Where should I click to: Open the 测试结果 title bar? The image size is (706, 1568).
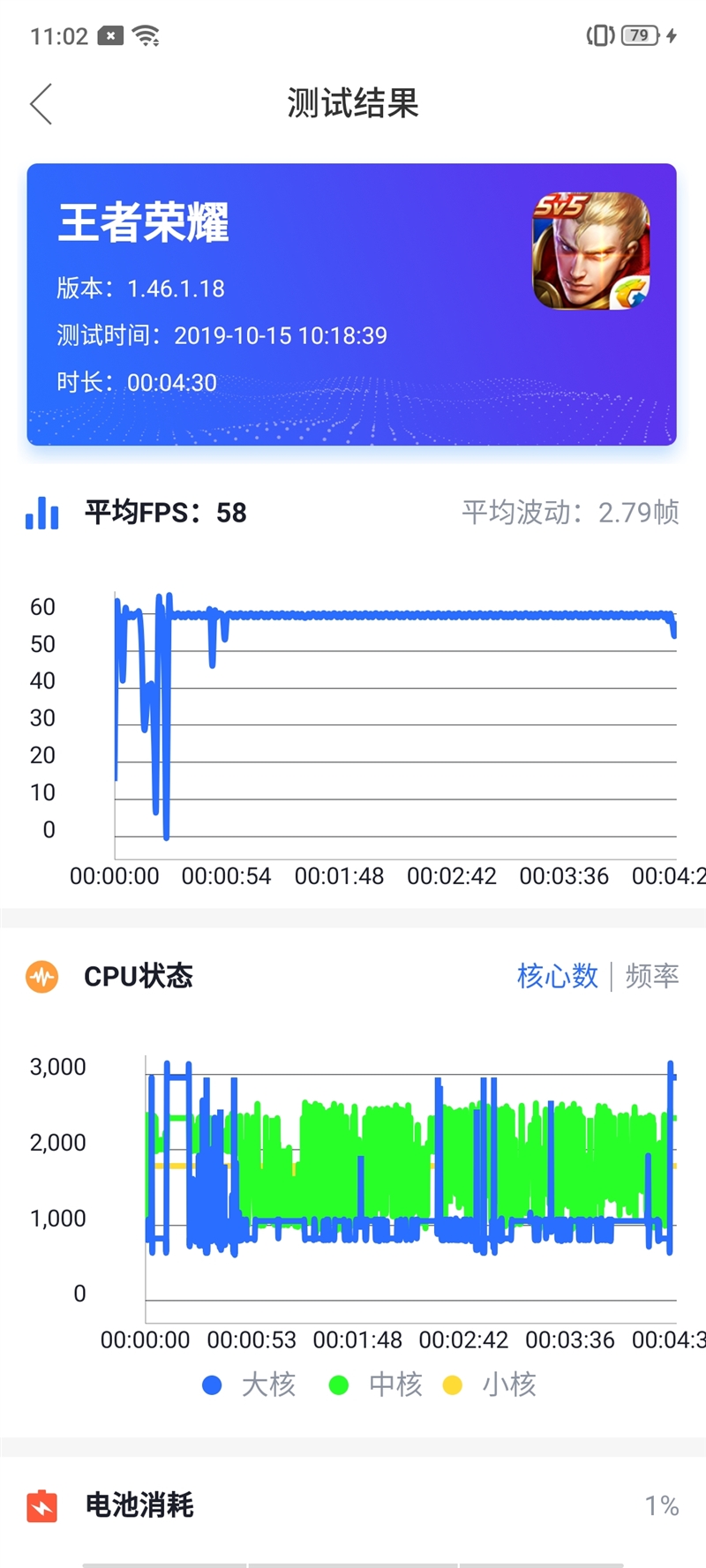tap(352, 103)
